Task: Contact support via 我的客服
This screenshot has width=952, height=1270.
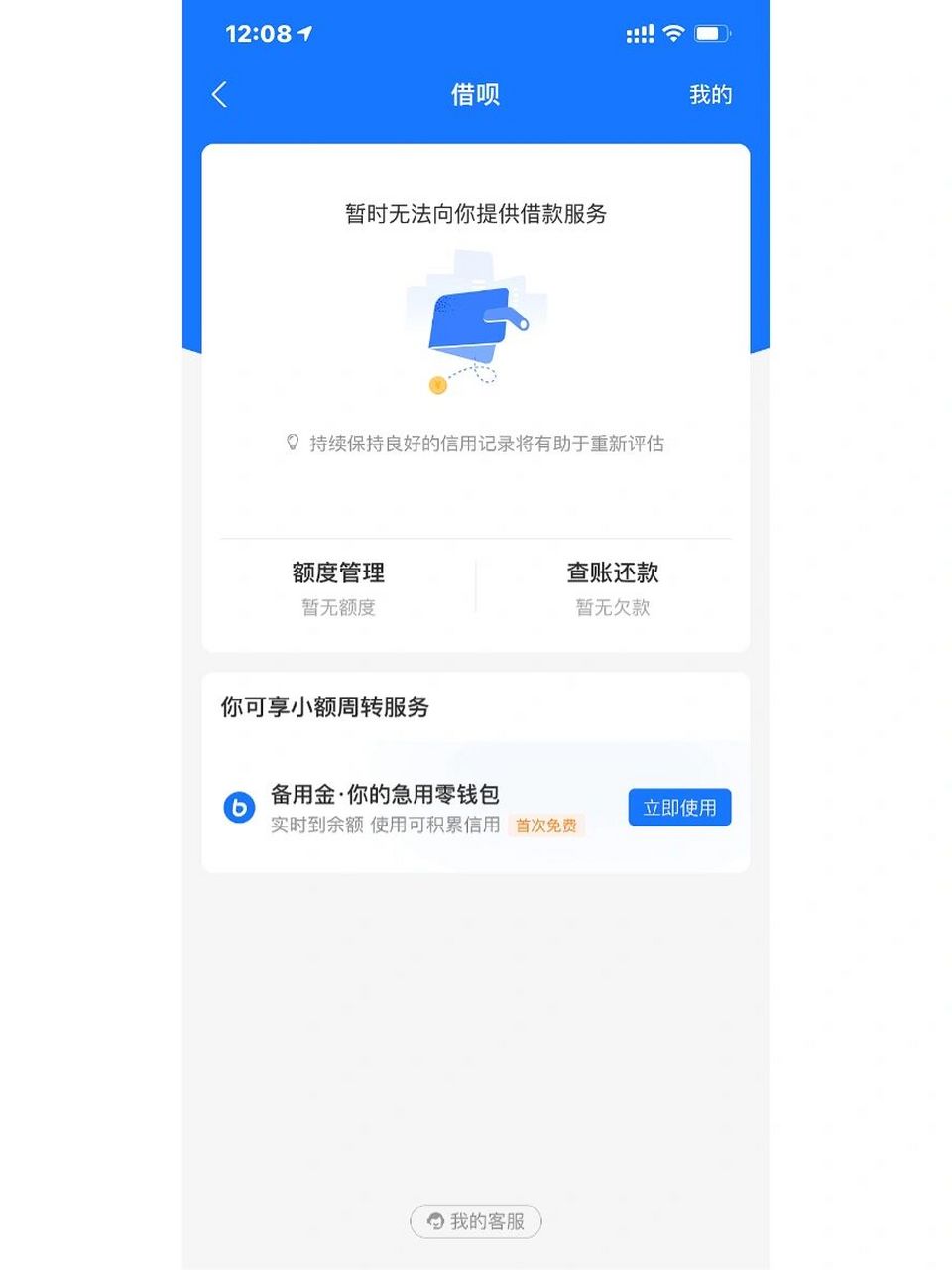Action: tap(475, 1221)
